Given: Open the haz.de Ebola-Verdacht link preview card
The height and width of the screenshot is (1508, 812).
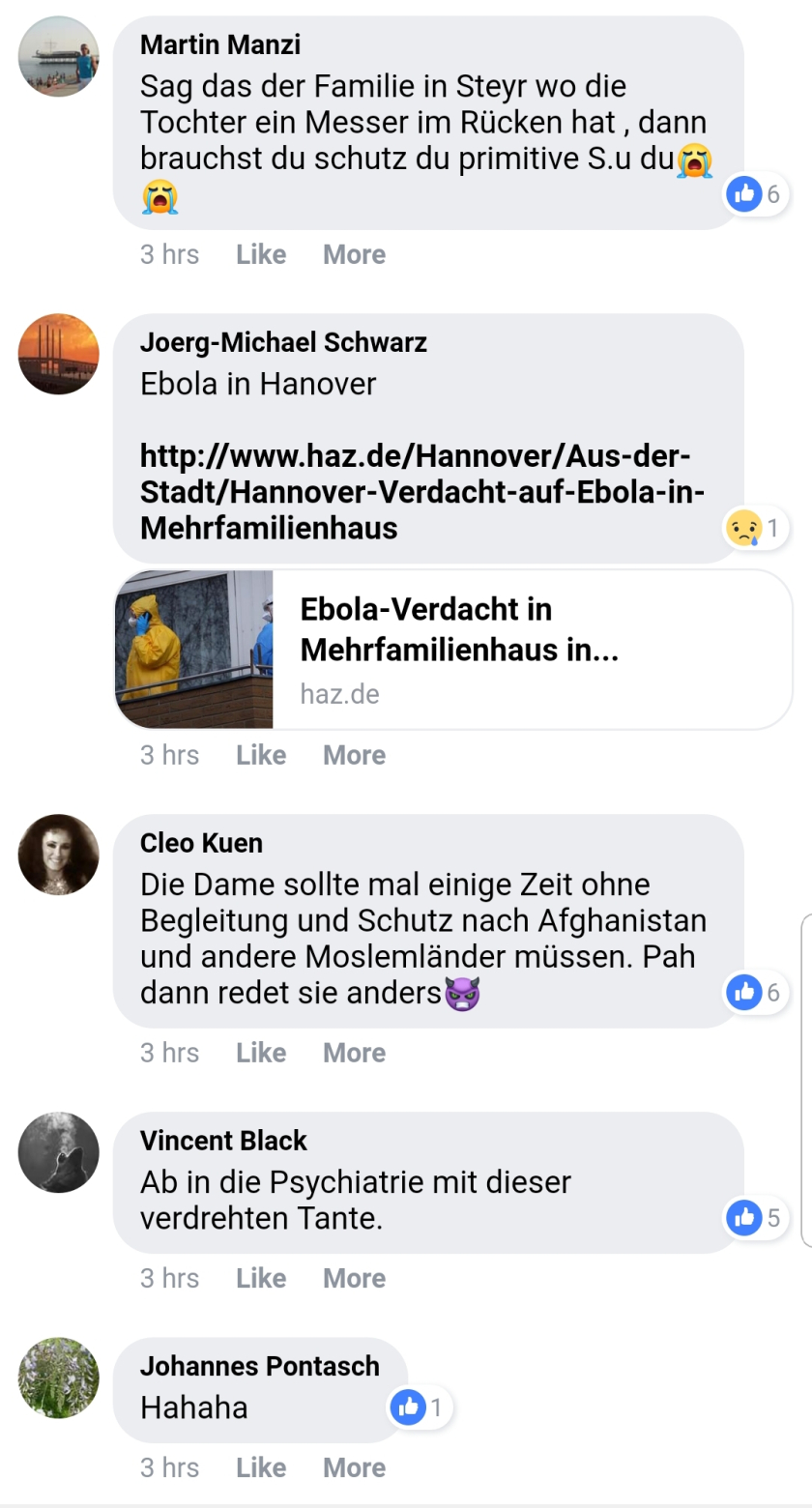Looking at the screenshot, I should click(452, 650).
